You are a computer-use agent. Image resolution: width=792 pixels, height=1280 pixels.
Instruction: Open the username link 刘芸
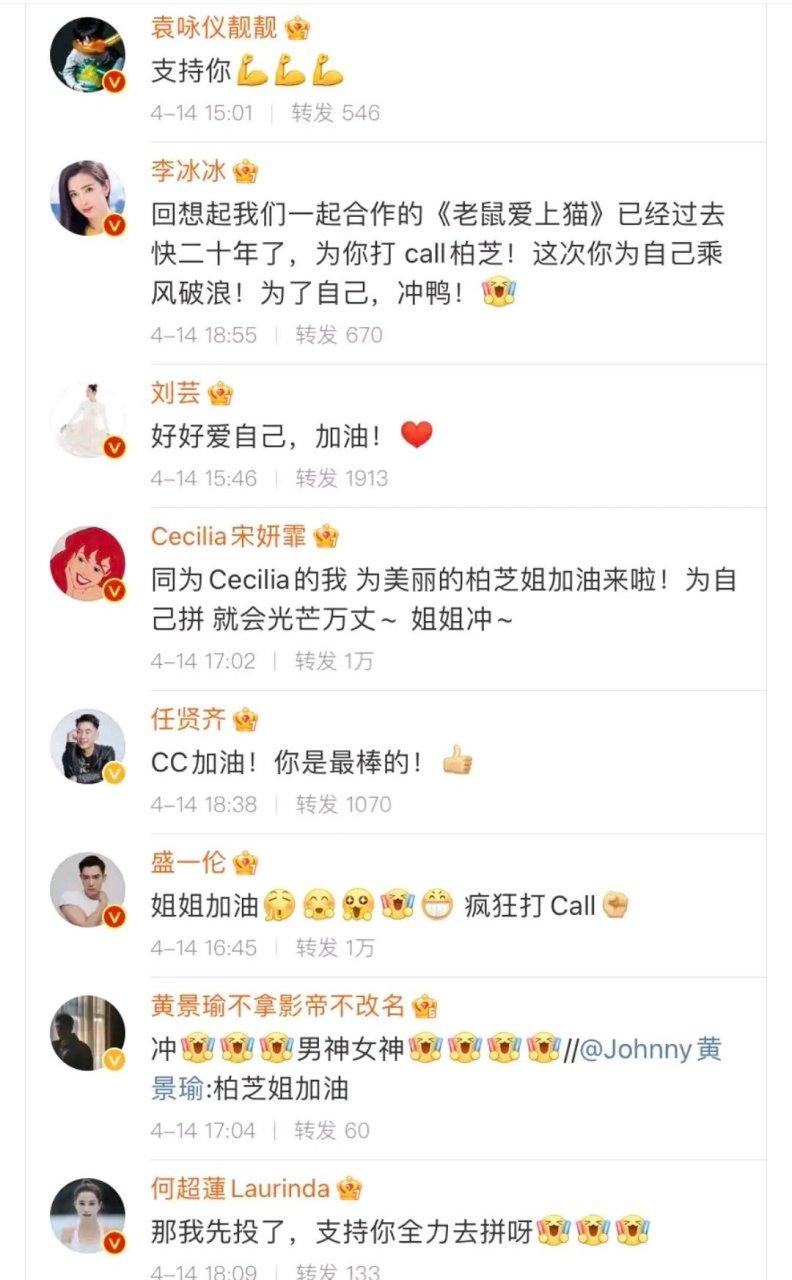click(x=175, y=394)
